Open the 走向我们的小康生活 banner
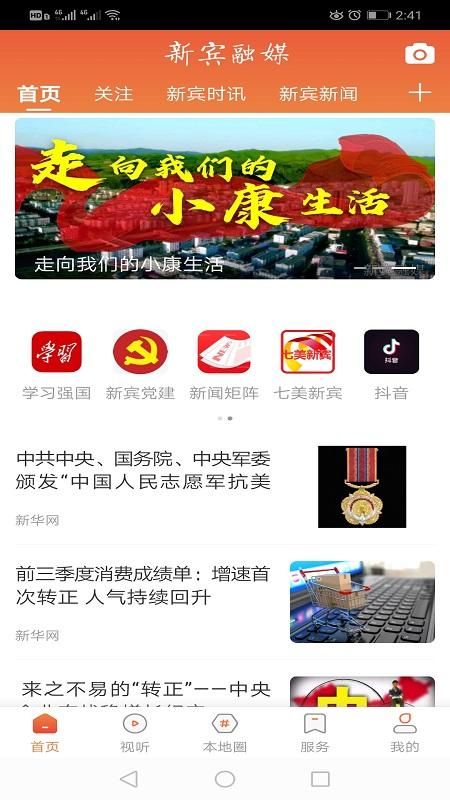This screenshot has width=450, height=800. pos(225,198)
